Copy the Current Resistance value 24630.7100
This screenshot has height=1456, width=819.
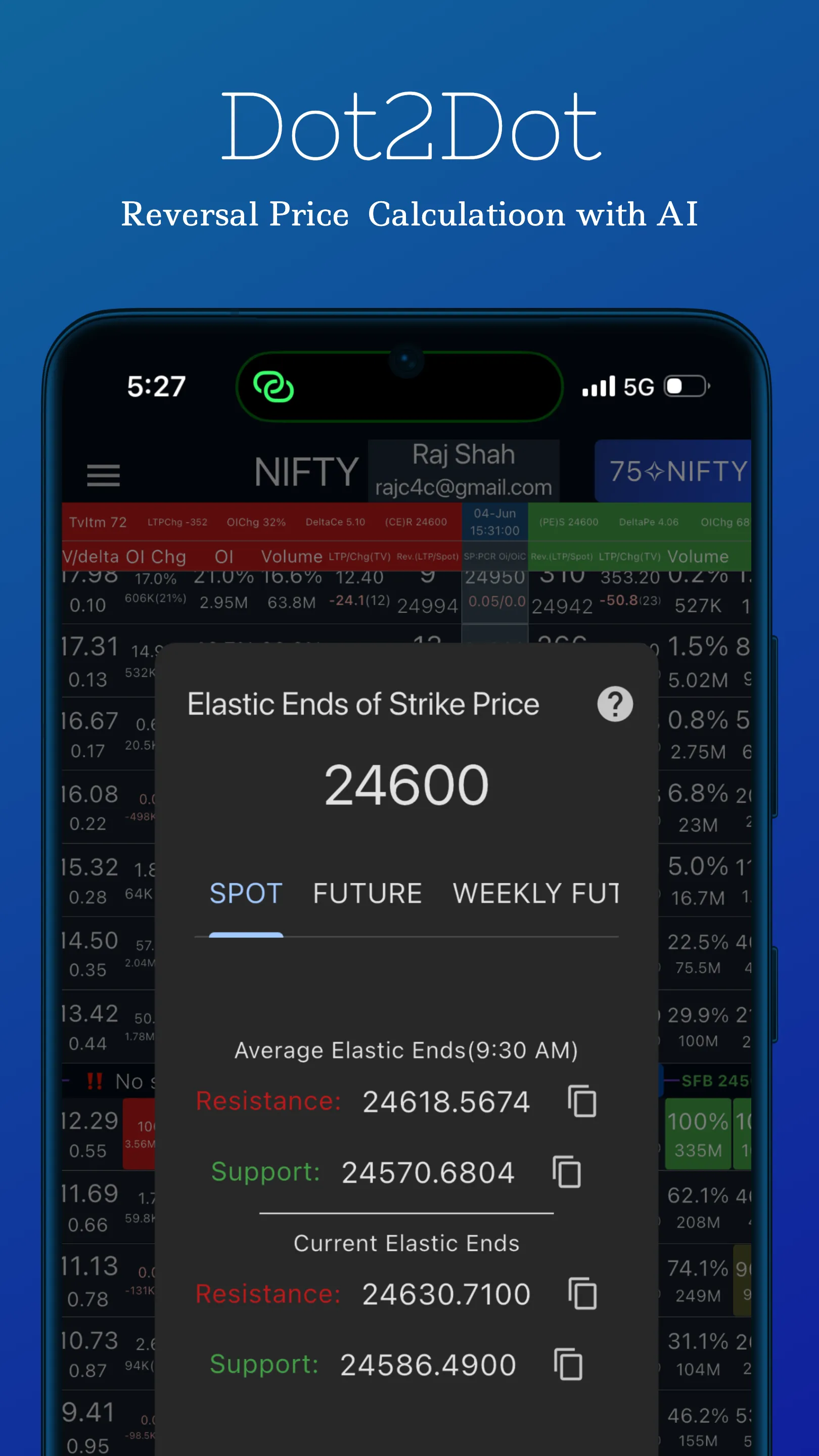coord(583,1294)
